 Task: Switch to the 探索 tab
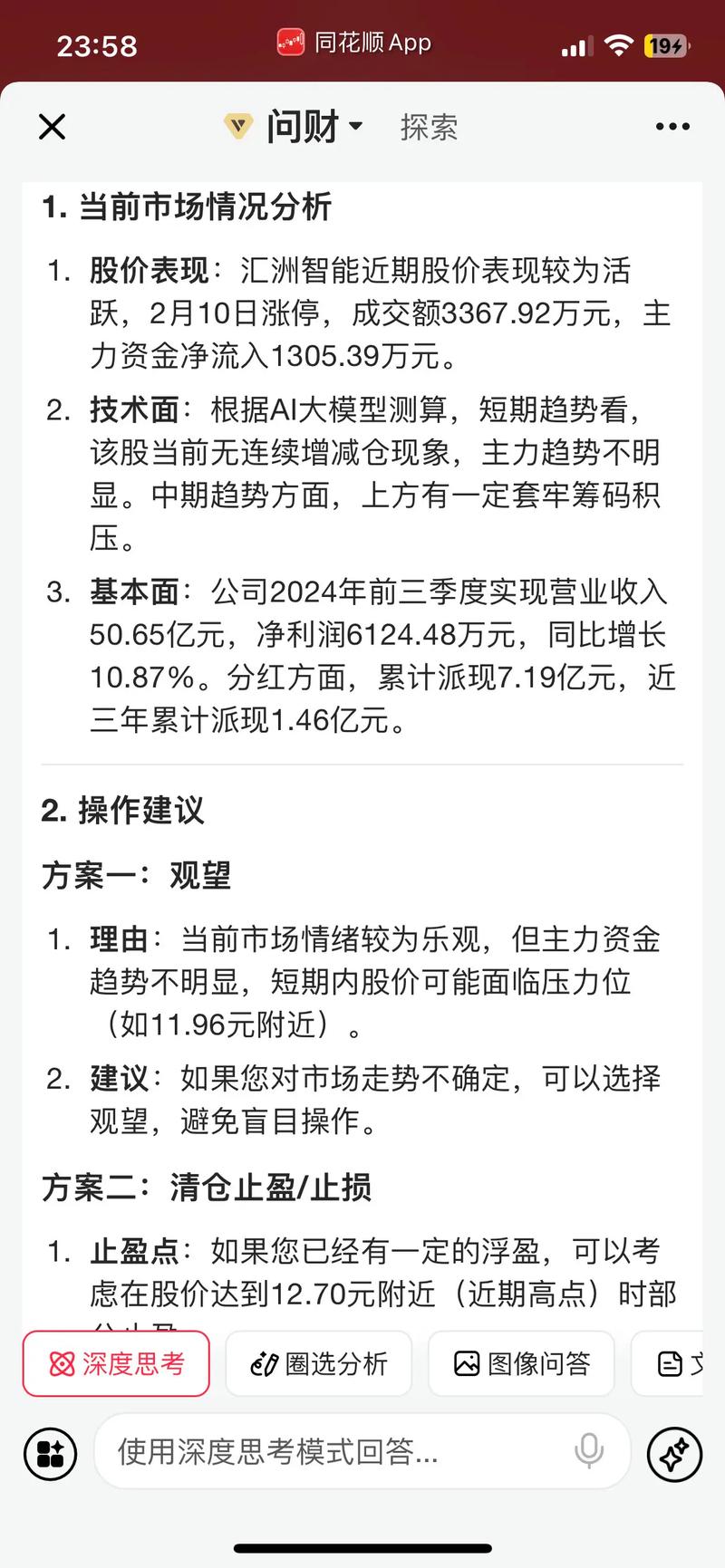[429, 127]
